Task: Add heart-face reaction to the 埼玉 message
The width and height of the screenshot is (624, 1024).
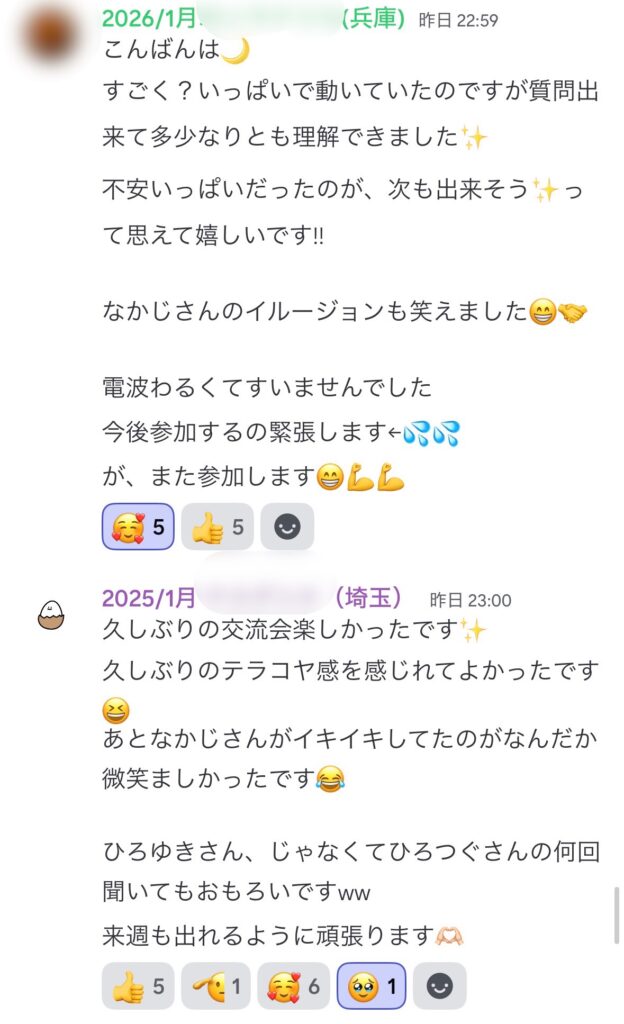Action: 293,987
